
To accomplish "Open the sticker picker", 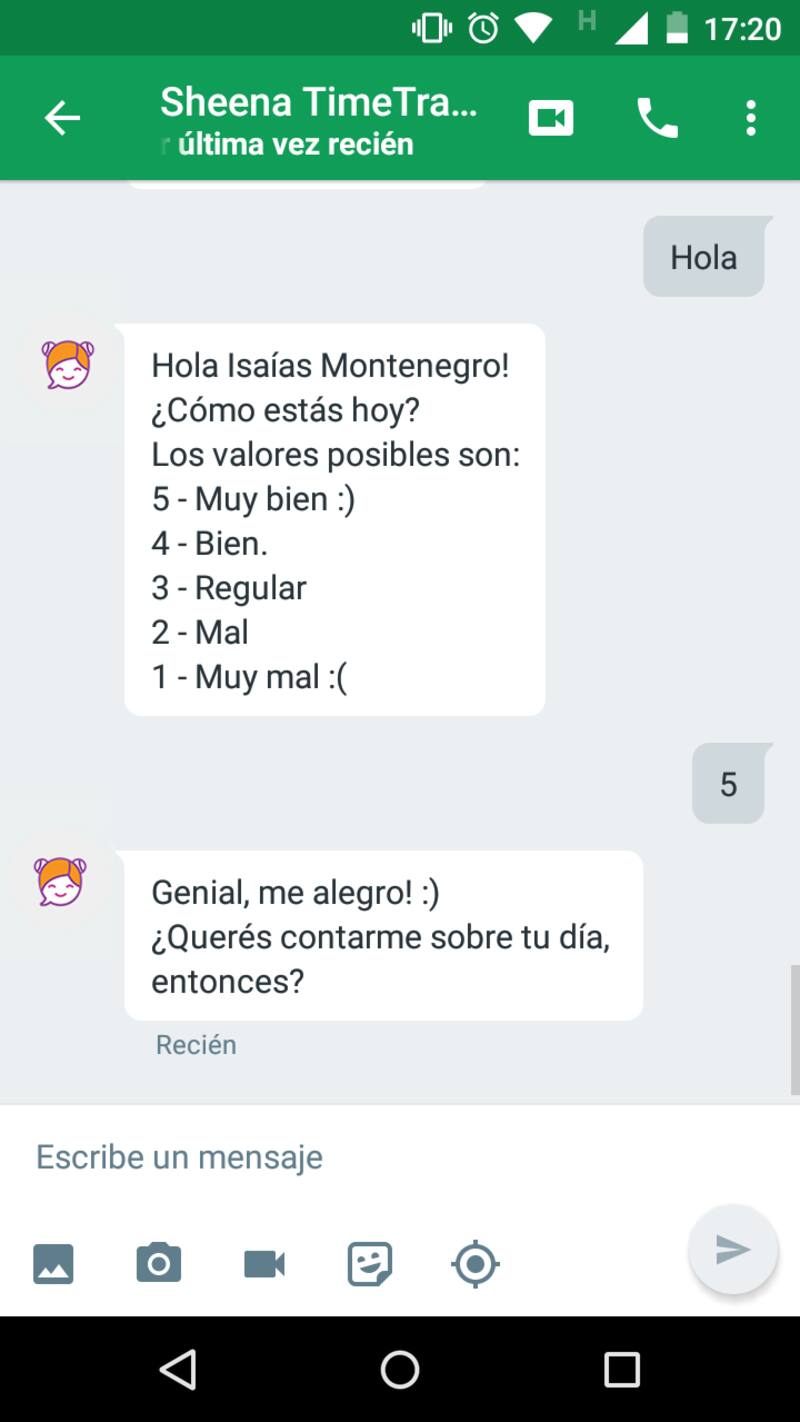I will 370,1263.
